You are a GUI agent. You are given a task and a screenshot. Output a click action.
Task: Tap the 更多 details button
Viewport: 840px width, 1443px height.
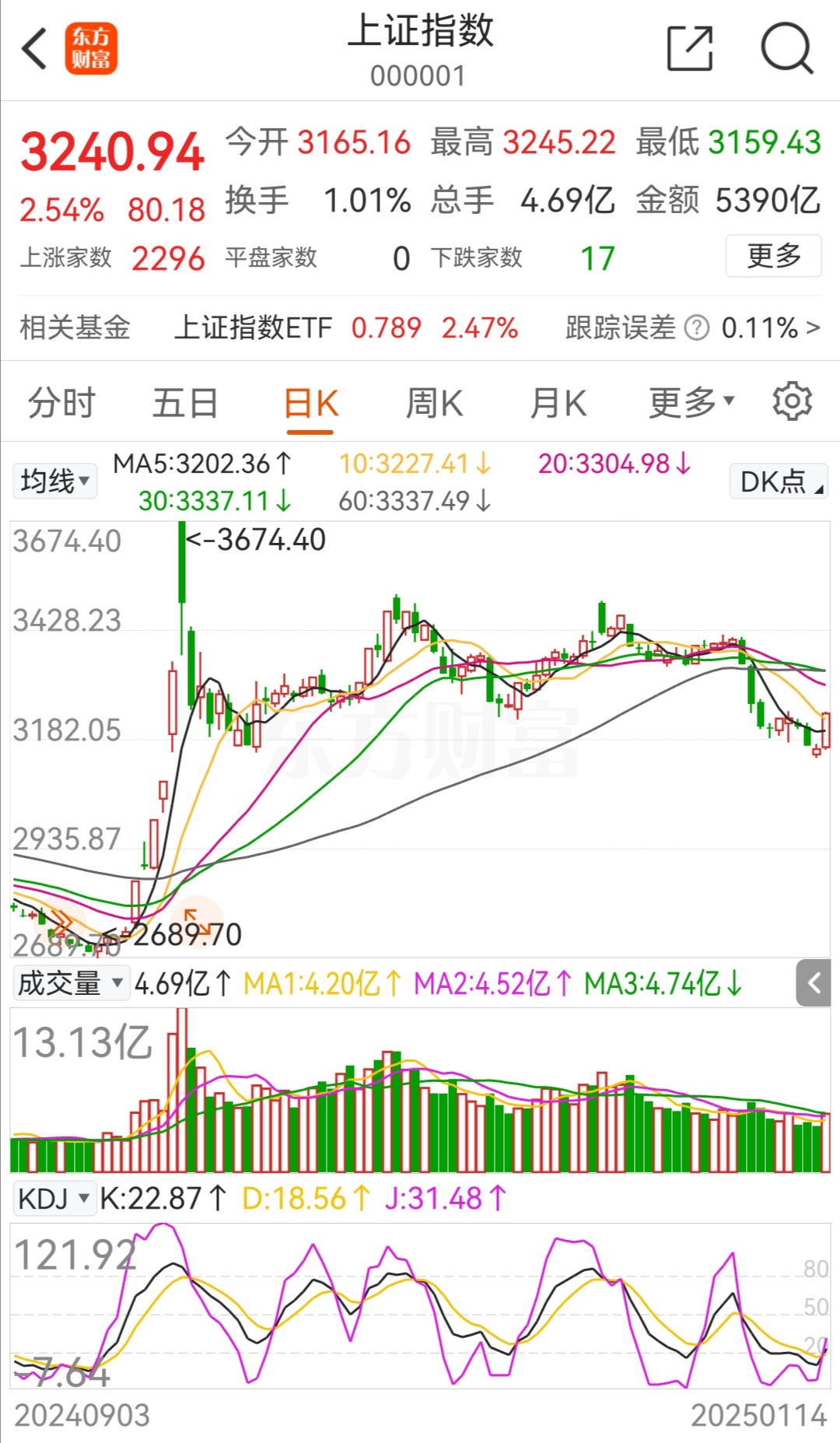coord(773,255)
